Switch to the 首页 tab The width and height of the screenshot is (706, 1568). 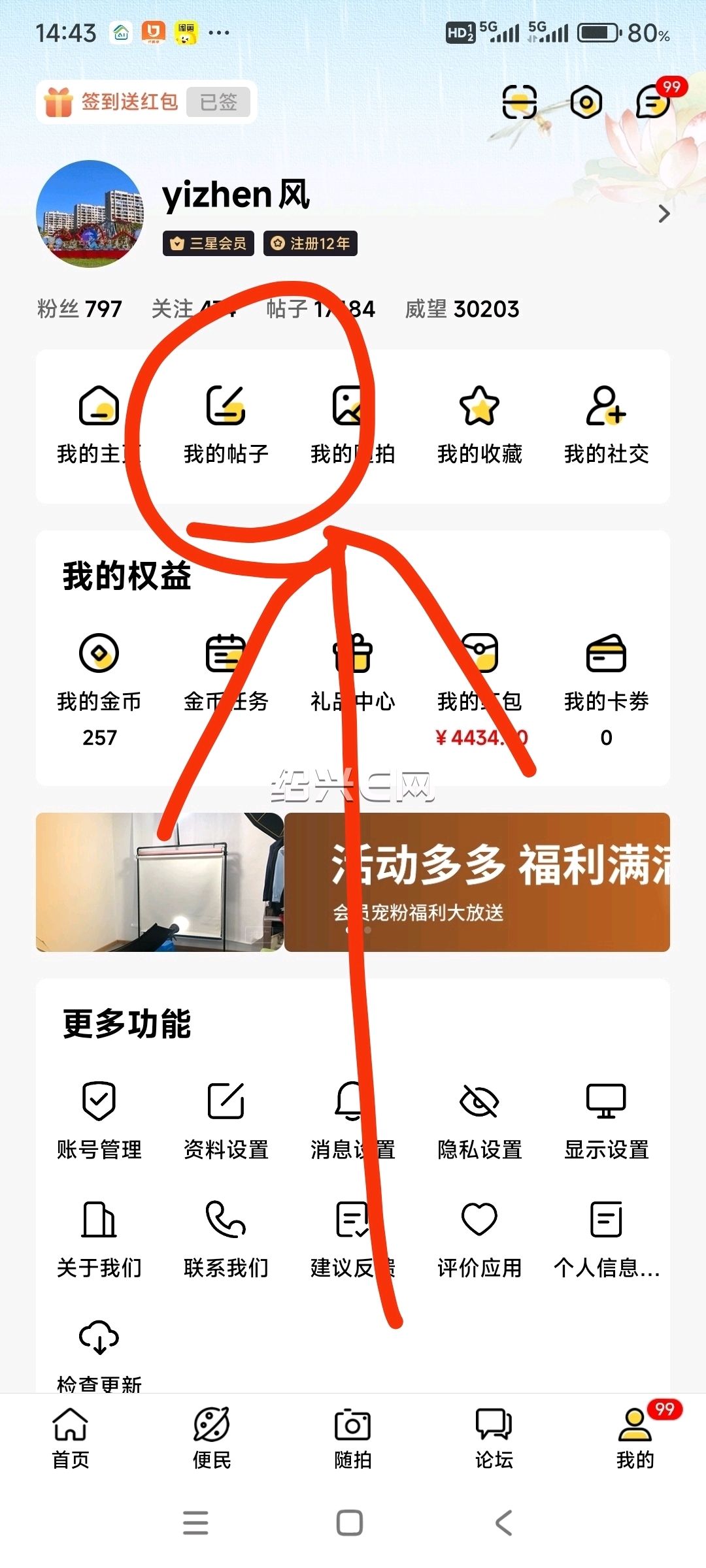pos(71,1438)
